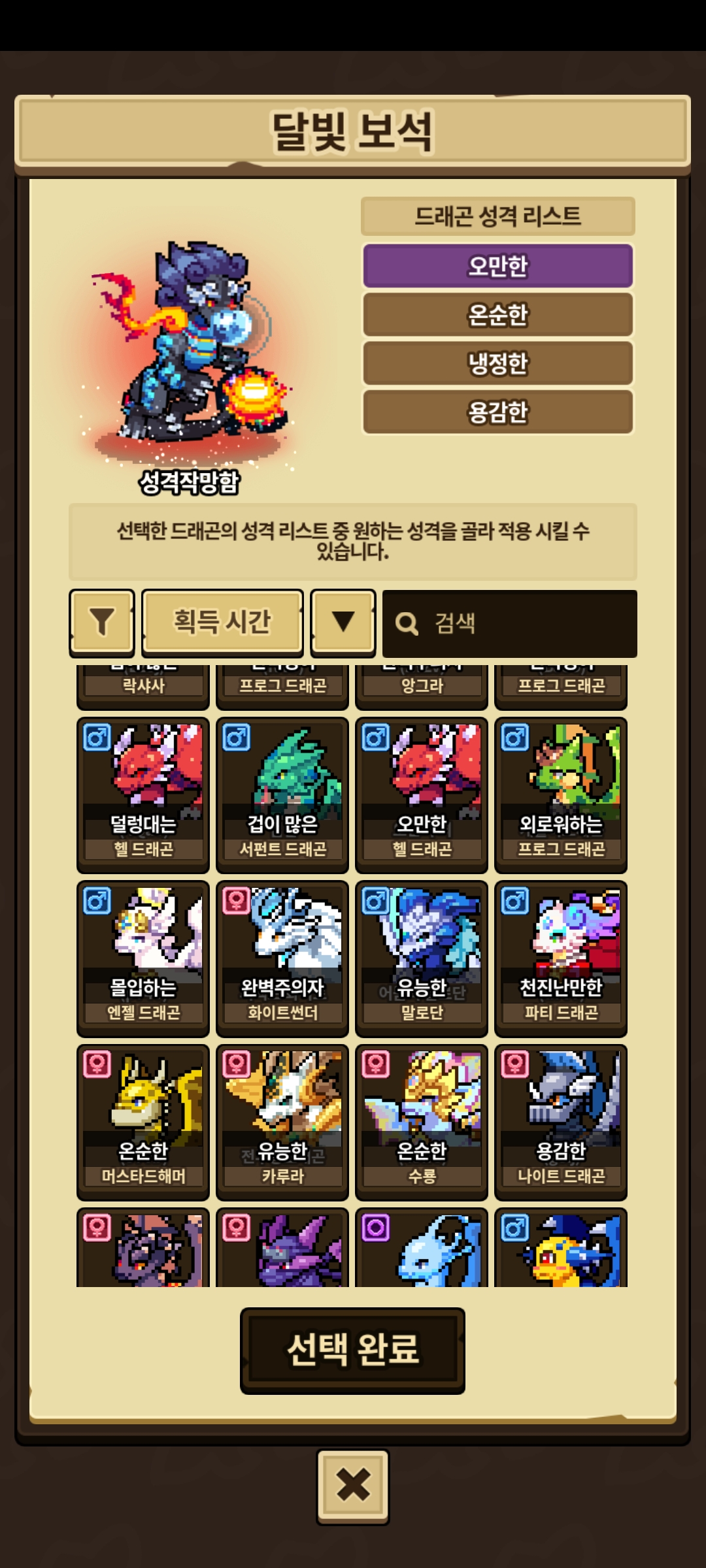Choose the 온순한 머스타드해머 dragon
Viewport: 706px width, 1568px height.
click(x=143, y=1121)
